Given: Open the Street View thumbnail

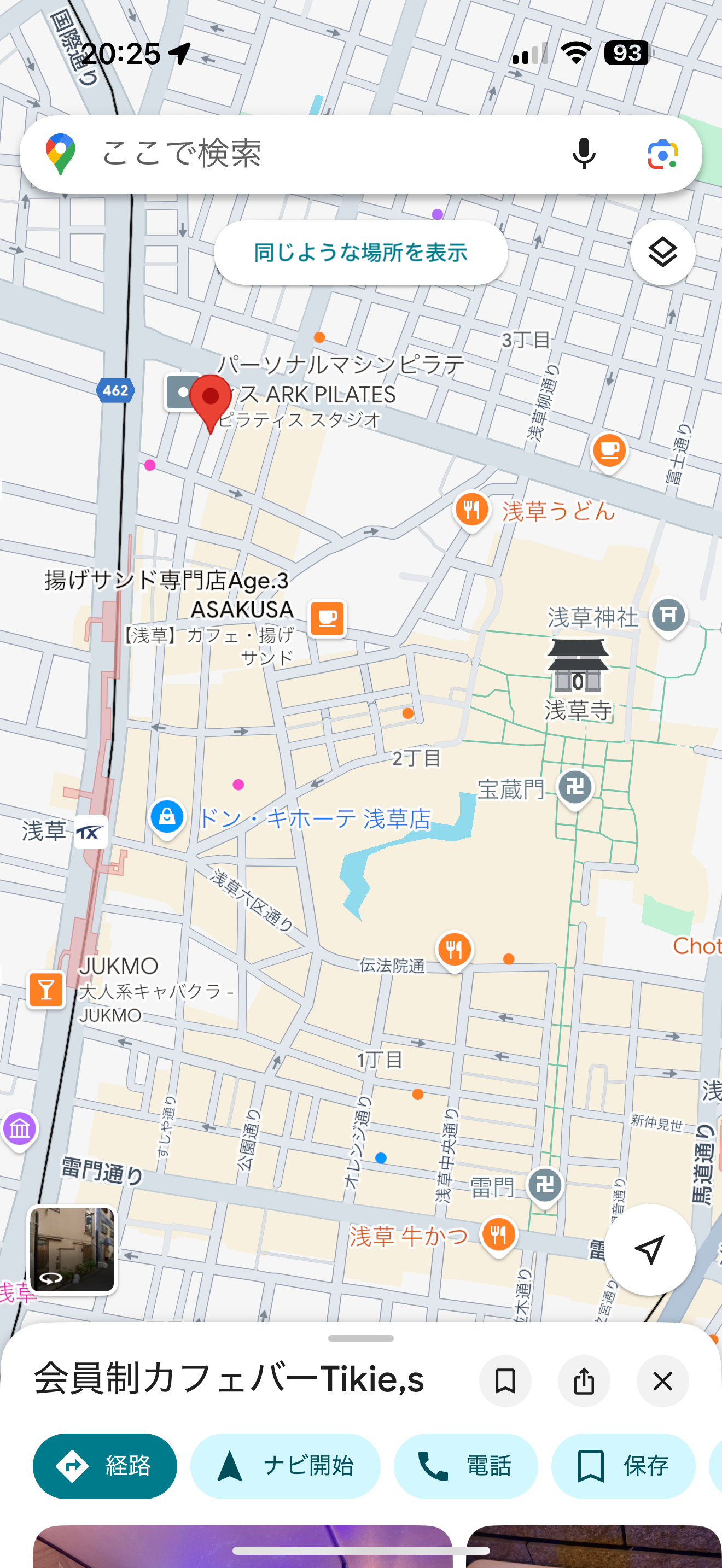Looking at the screenshot, I should tap(72, 1250).
